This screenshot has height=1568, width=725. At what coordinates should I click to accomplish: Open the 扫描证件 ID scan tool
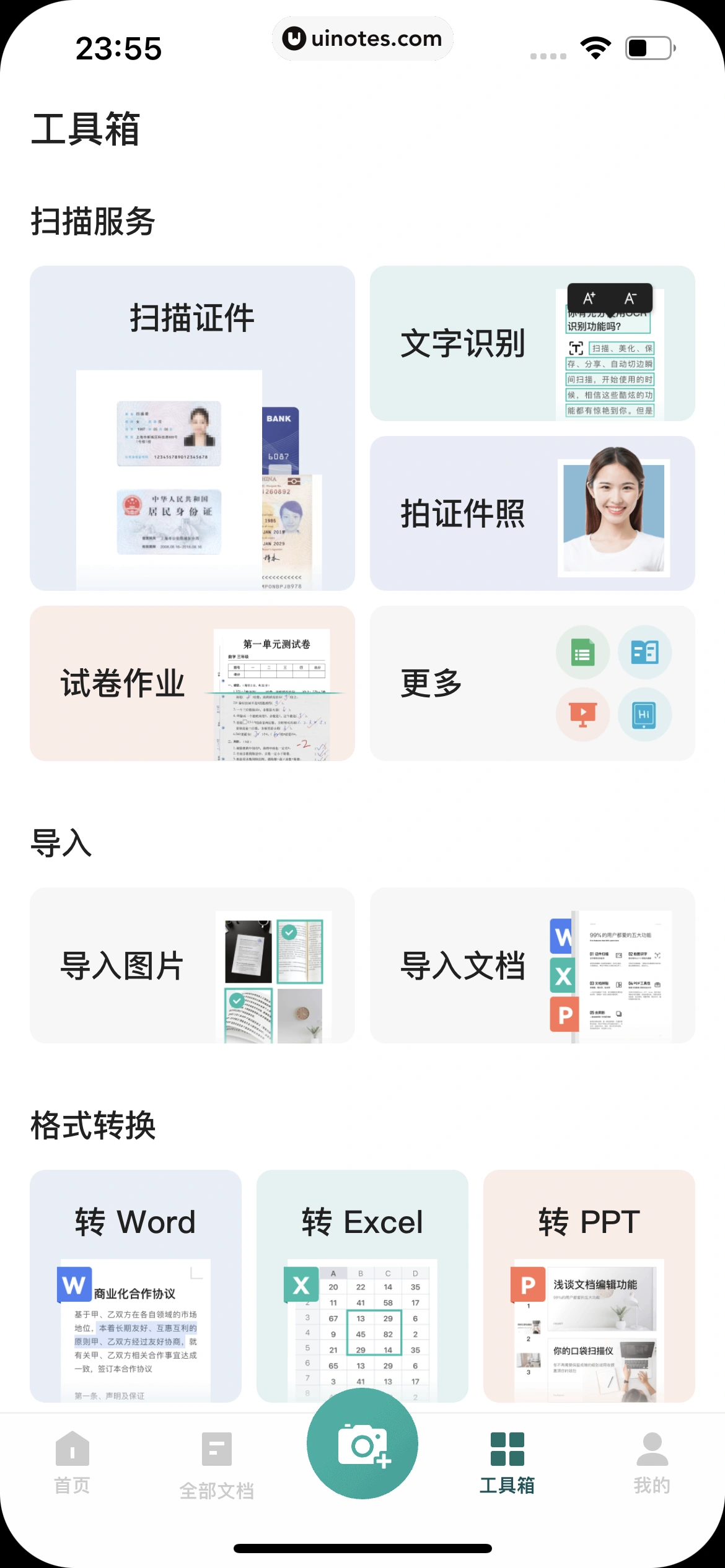[x=192, y=427]
